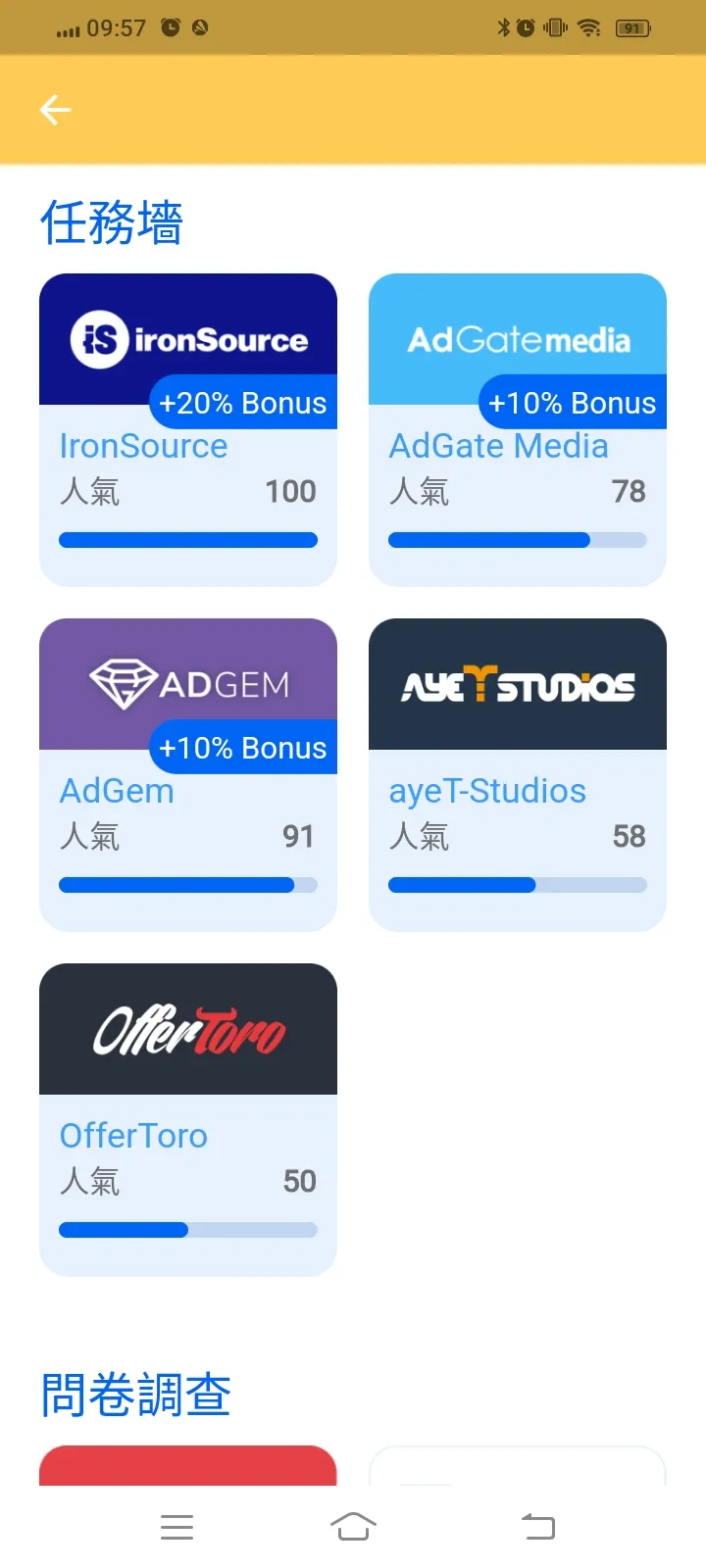Open the ayeT-Studios offerwall card
The width and height of the screenshot is (706, 1568).
(518, 774)
